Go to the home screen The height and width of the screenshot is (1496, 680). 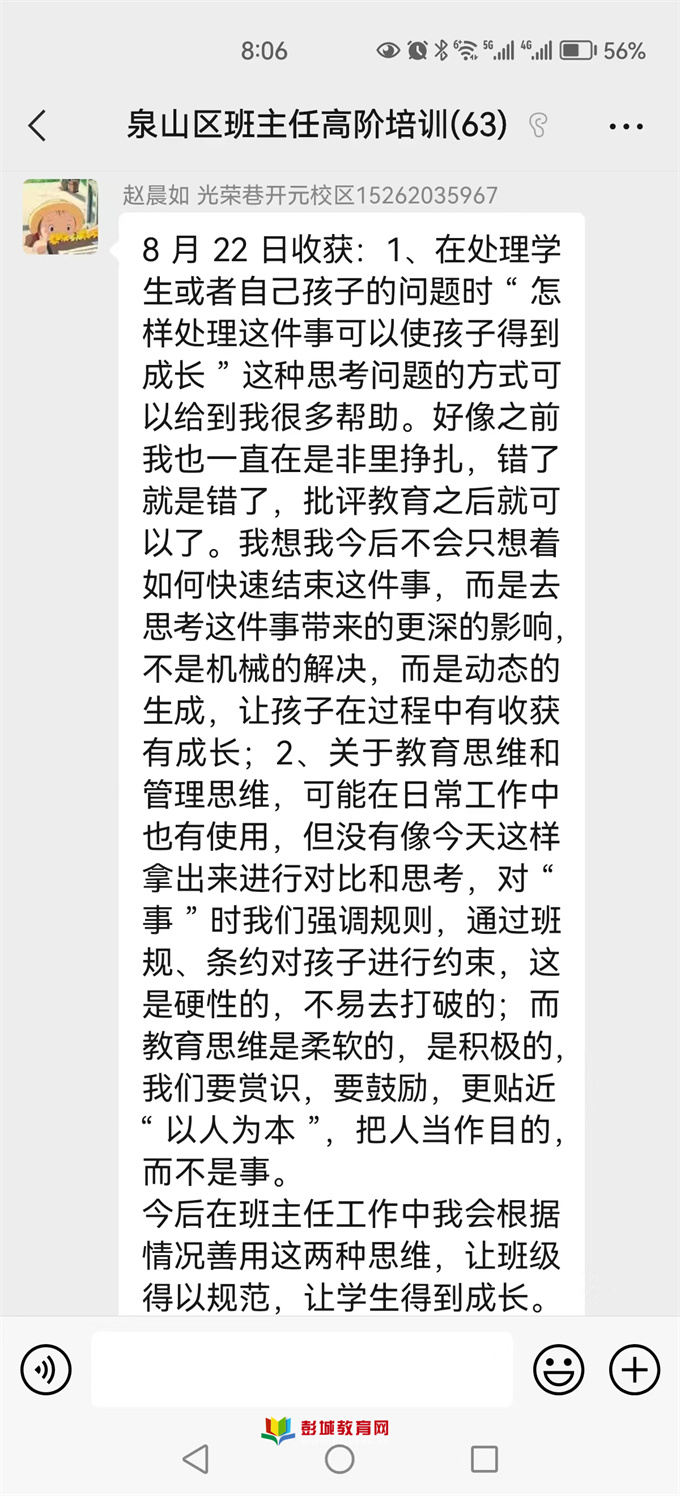(x=340, y=1459)
